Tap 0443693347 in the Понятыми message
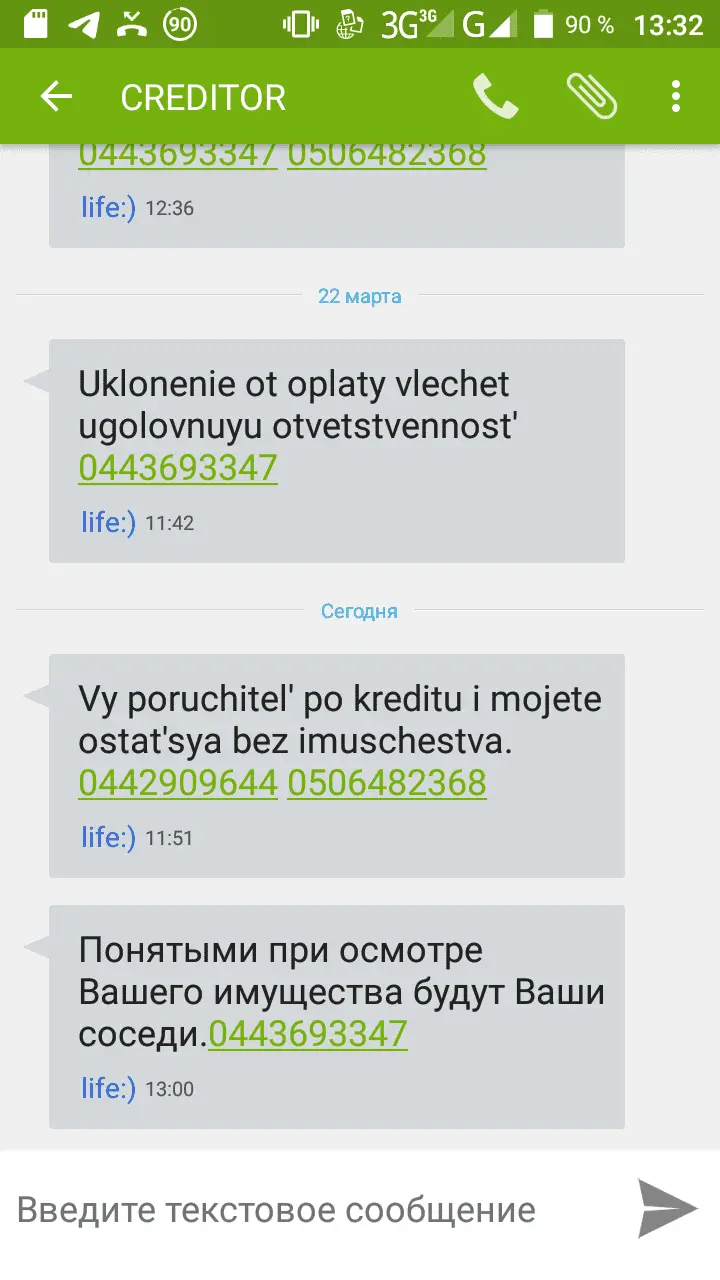 pos(308,1034)
